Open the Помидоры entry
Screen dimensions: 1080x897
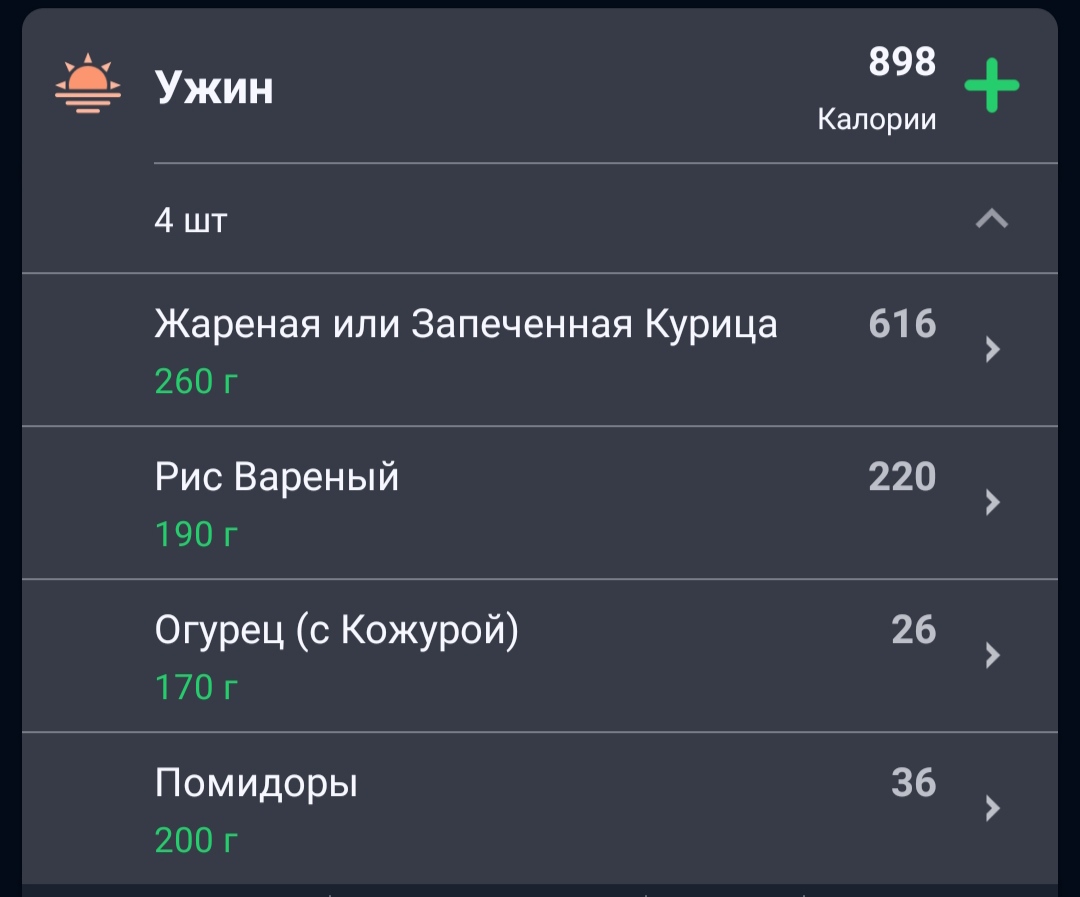[540, 809]
